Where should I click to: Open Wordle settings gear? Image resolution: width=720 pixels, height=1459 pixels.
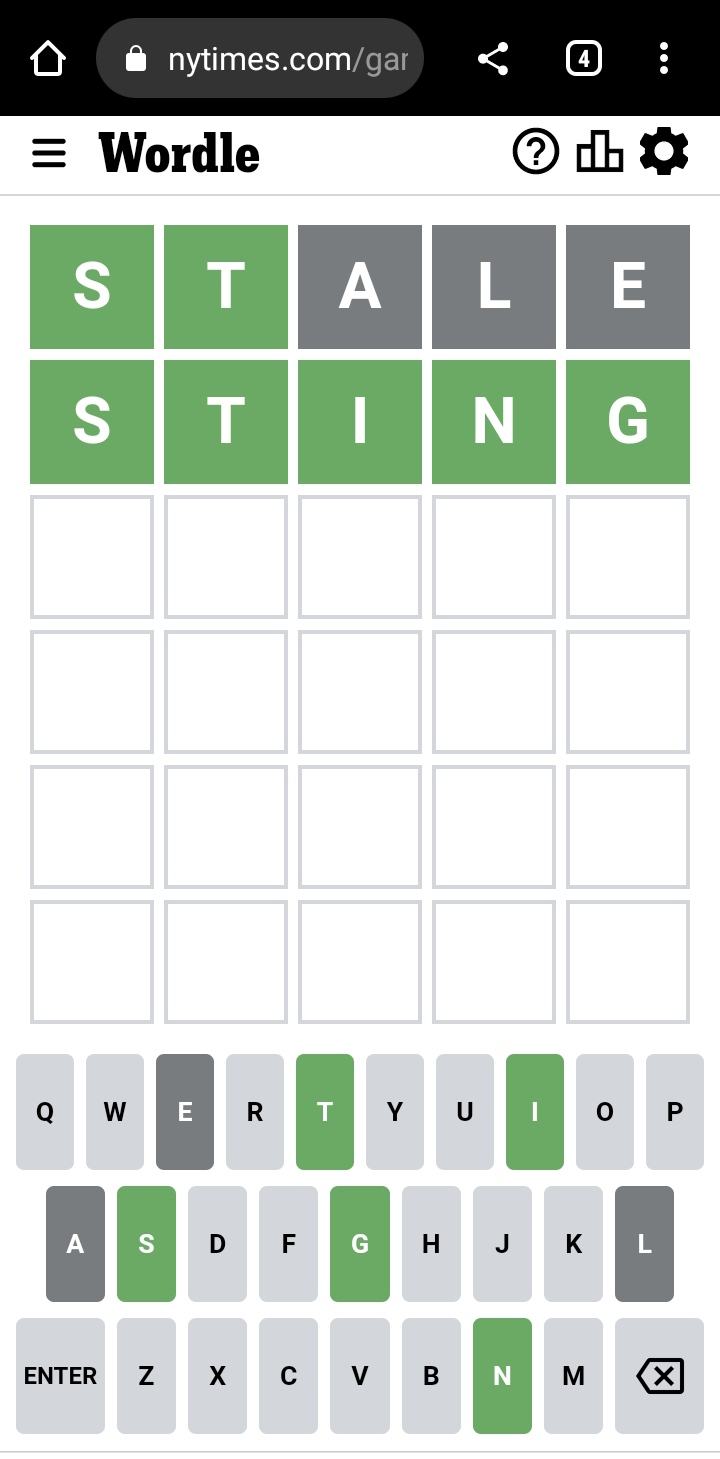(664, 153)
